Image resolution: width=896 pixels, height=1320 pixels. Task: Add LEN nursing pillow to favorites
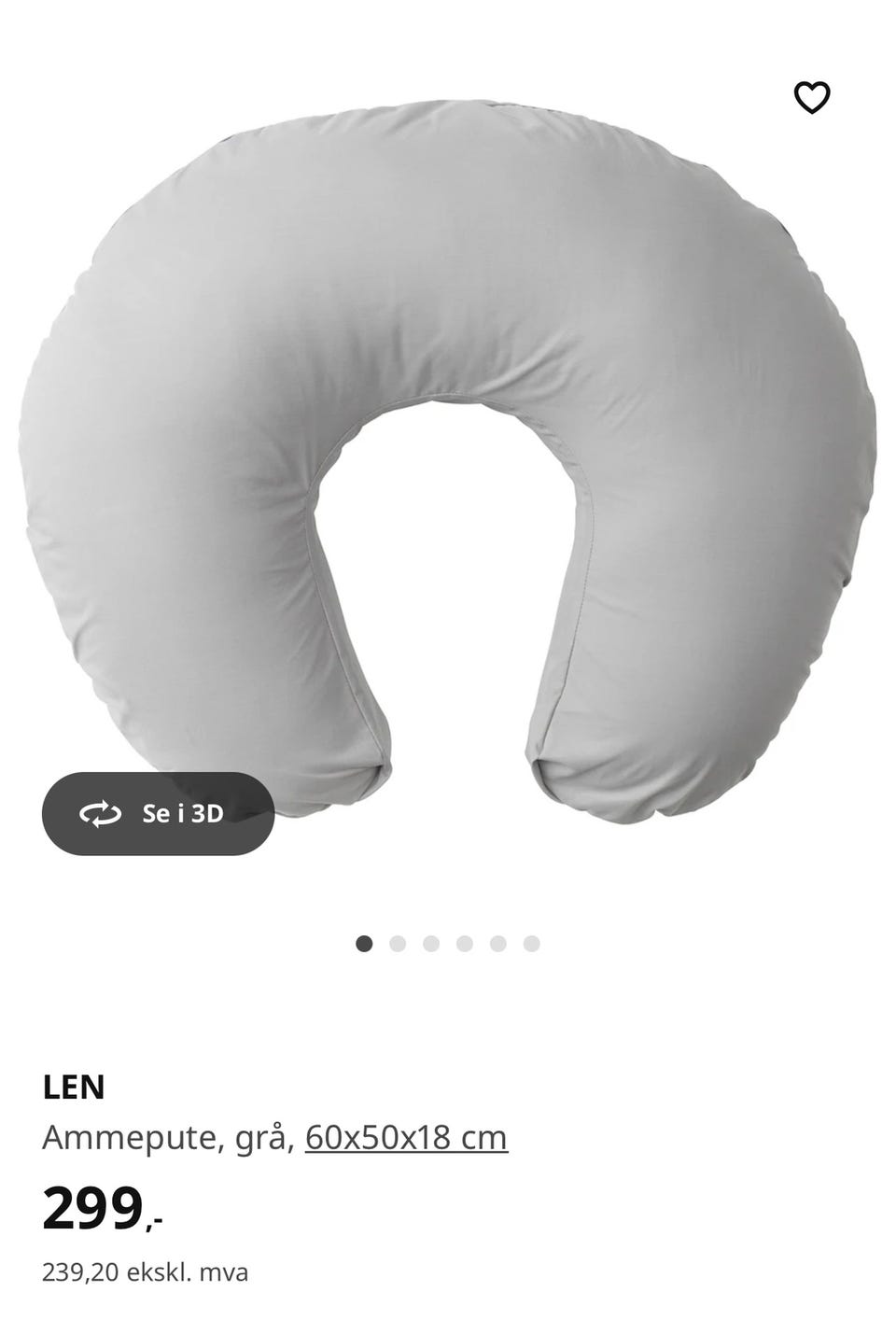pos(811,97)
